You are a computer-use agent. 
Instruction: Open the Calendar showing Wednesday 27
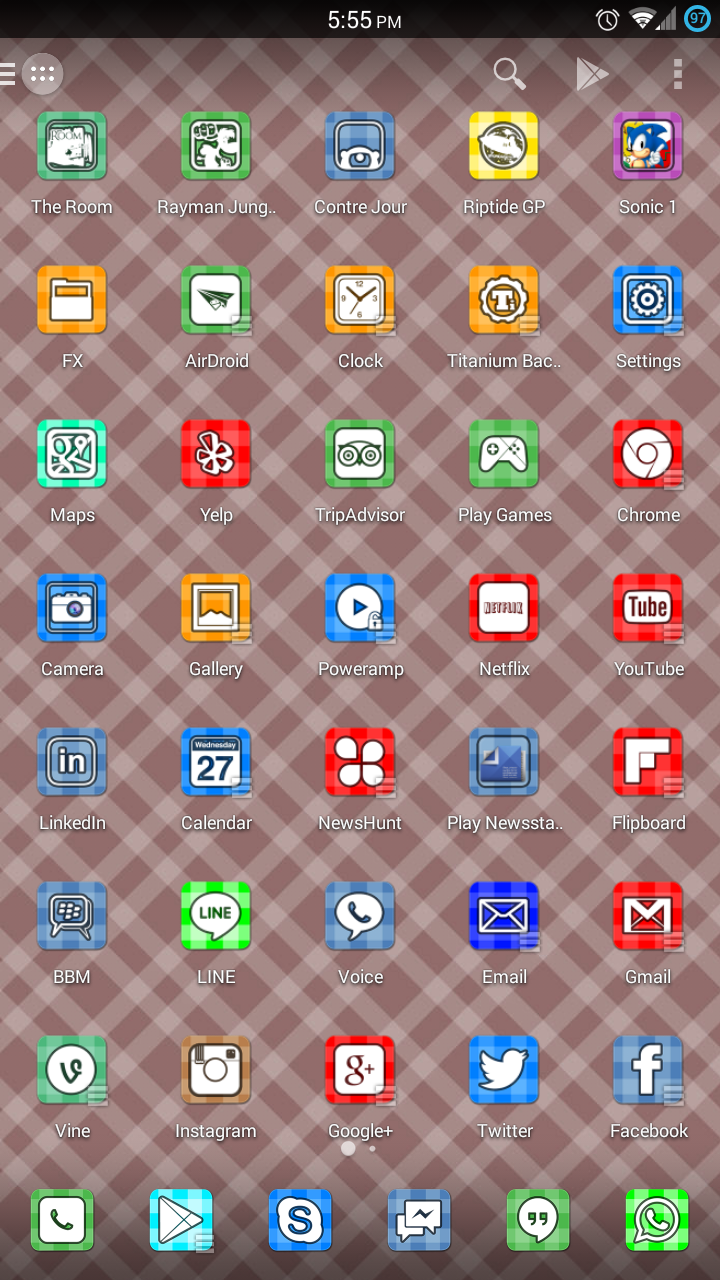[x=216, y=762]
